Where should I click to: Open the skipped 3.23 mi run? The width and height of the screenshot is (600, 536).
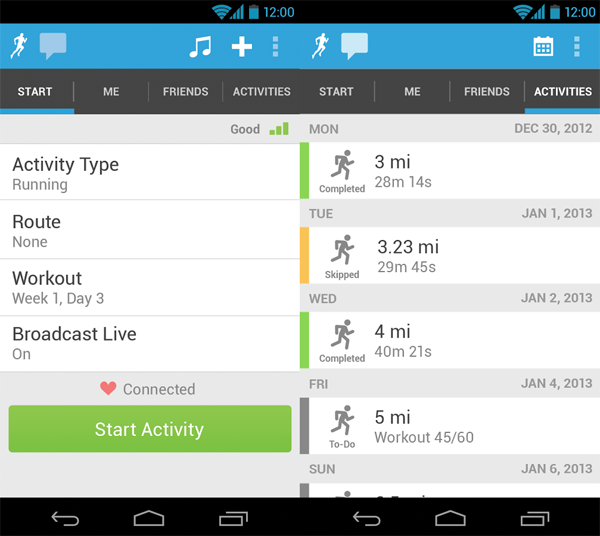[450, 255]
